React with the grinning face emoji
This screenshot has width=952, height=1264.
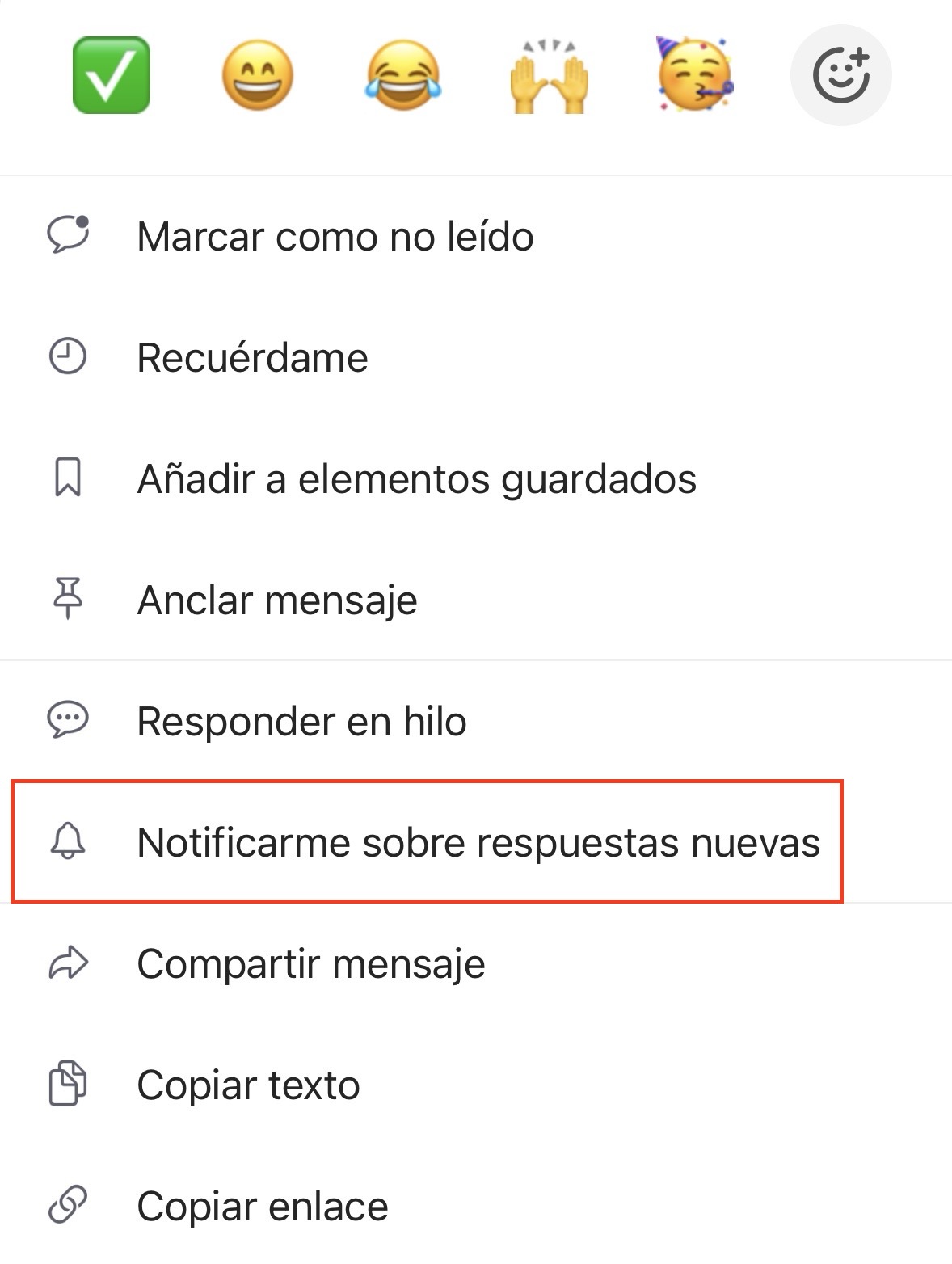257,75
